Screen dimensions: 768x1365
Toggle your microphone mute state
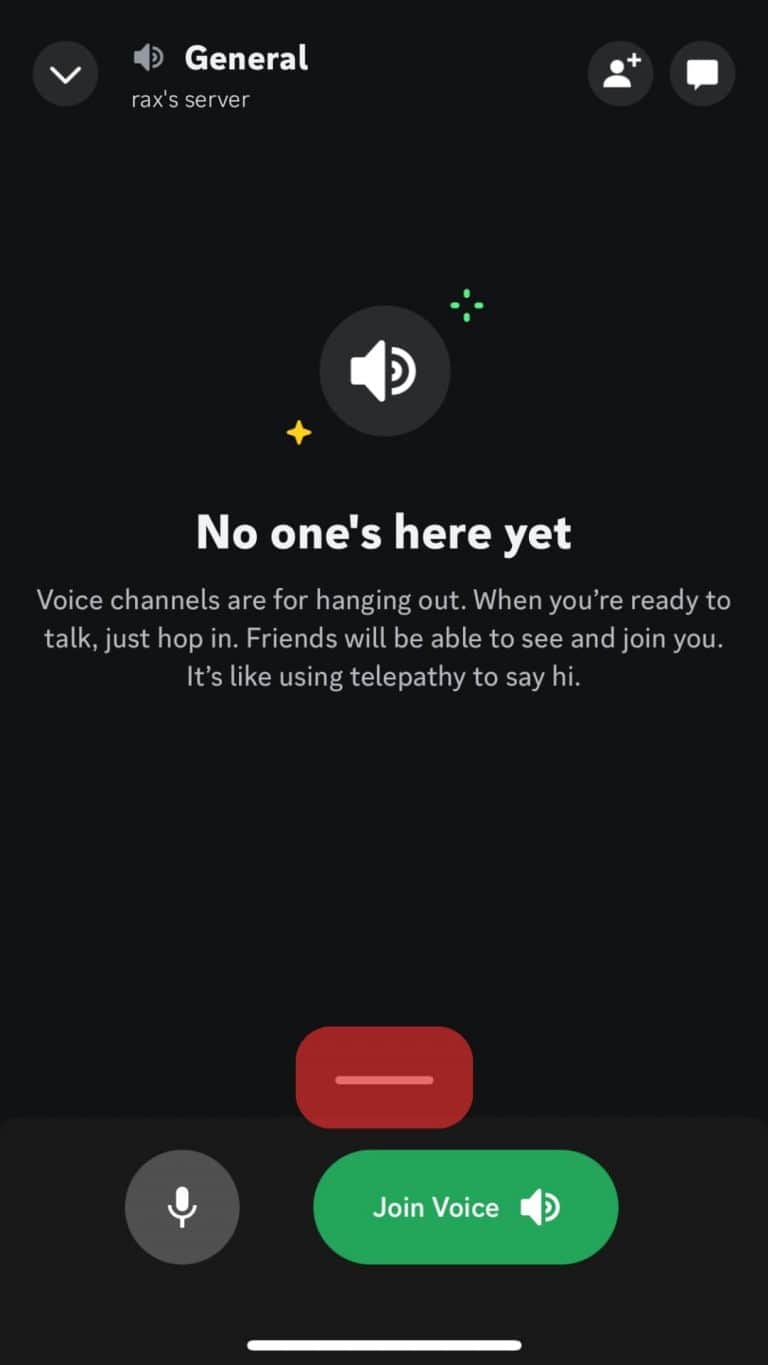182,1207
